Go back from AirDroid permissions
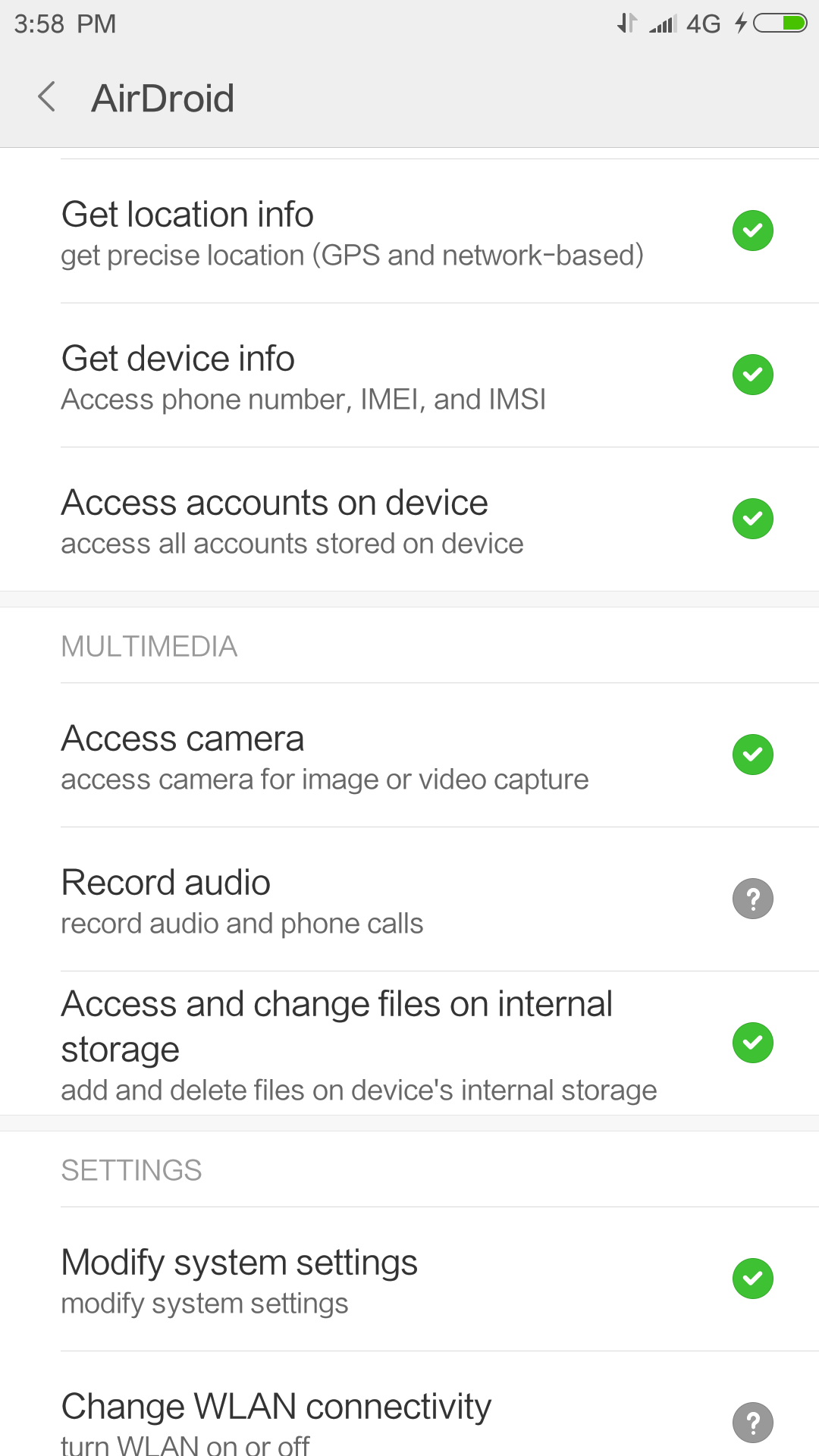Viewport: 819px width, 1456px height. tap(47, 98)
